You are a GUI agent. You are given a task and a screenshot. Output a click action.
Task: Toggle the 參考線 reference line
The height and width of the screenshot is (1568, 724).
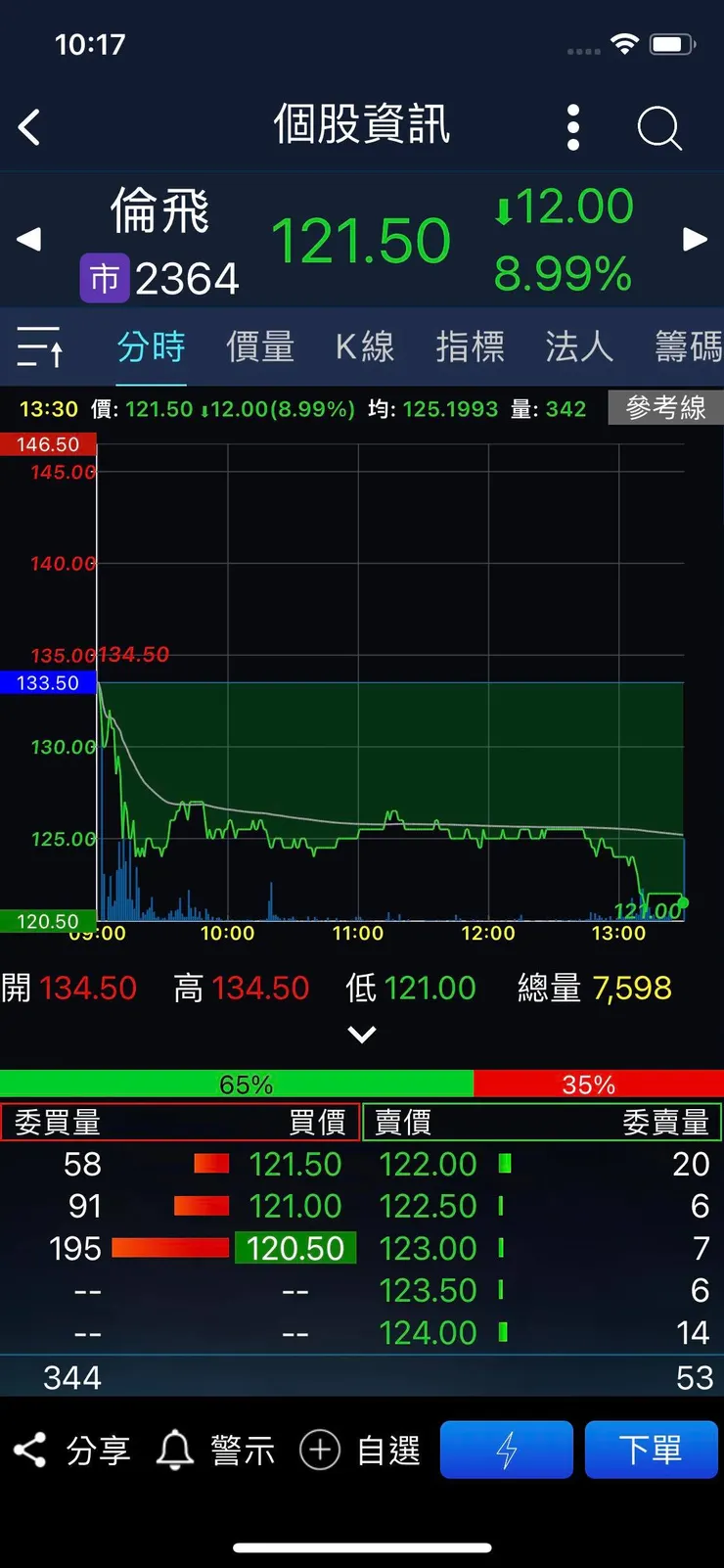tap(666, 408)
